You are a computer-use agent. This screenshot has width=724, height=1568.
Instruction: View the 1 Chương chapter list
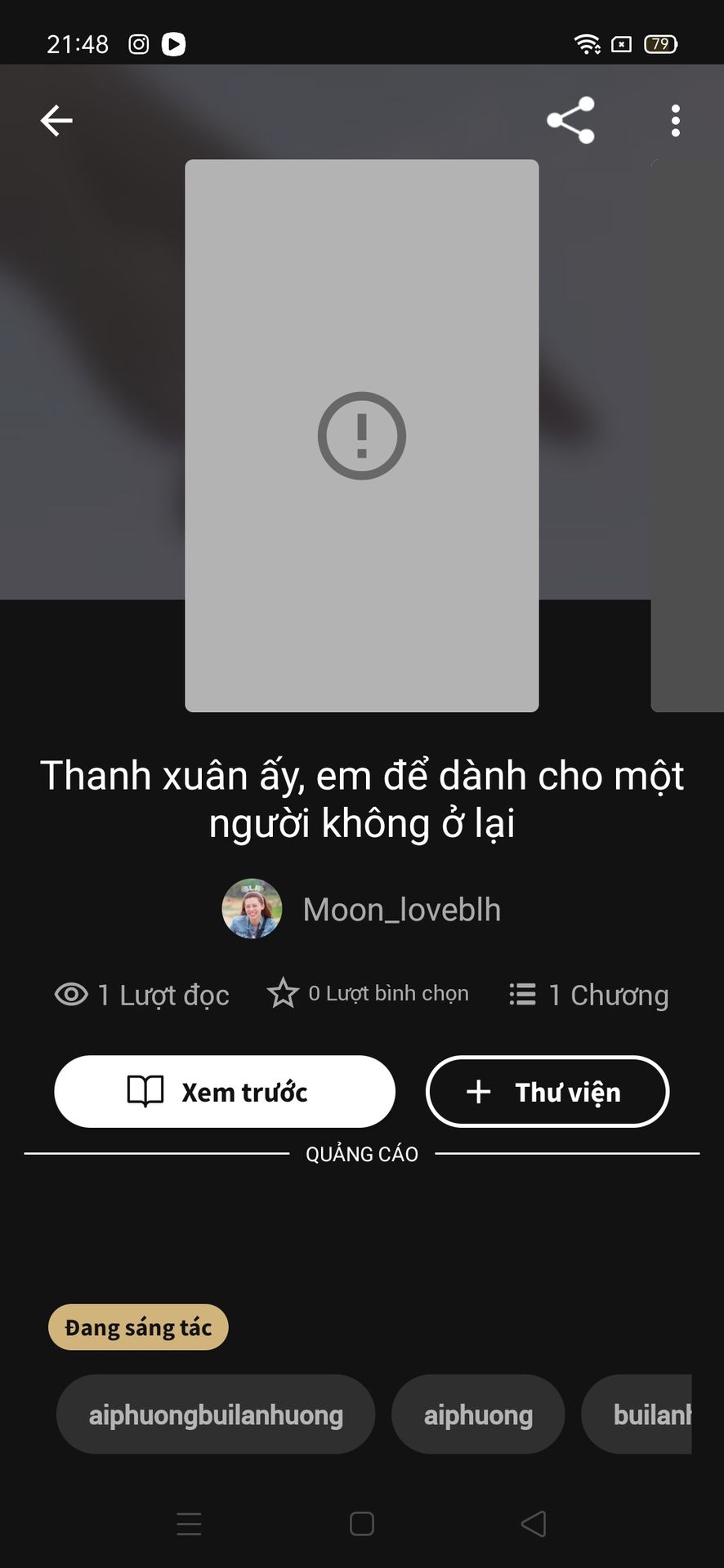point(588,995)
